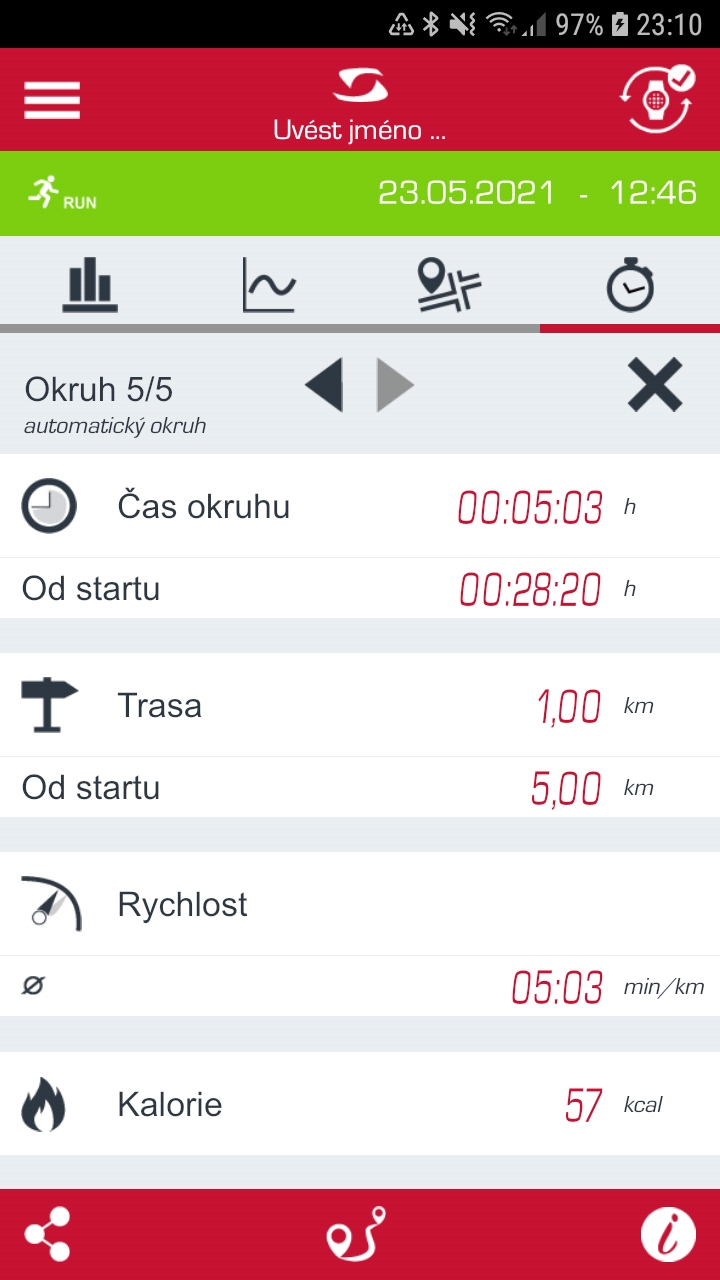Switch to the bar chart statistics tab

tap(90, 285)
